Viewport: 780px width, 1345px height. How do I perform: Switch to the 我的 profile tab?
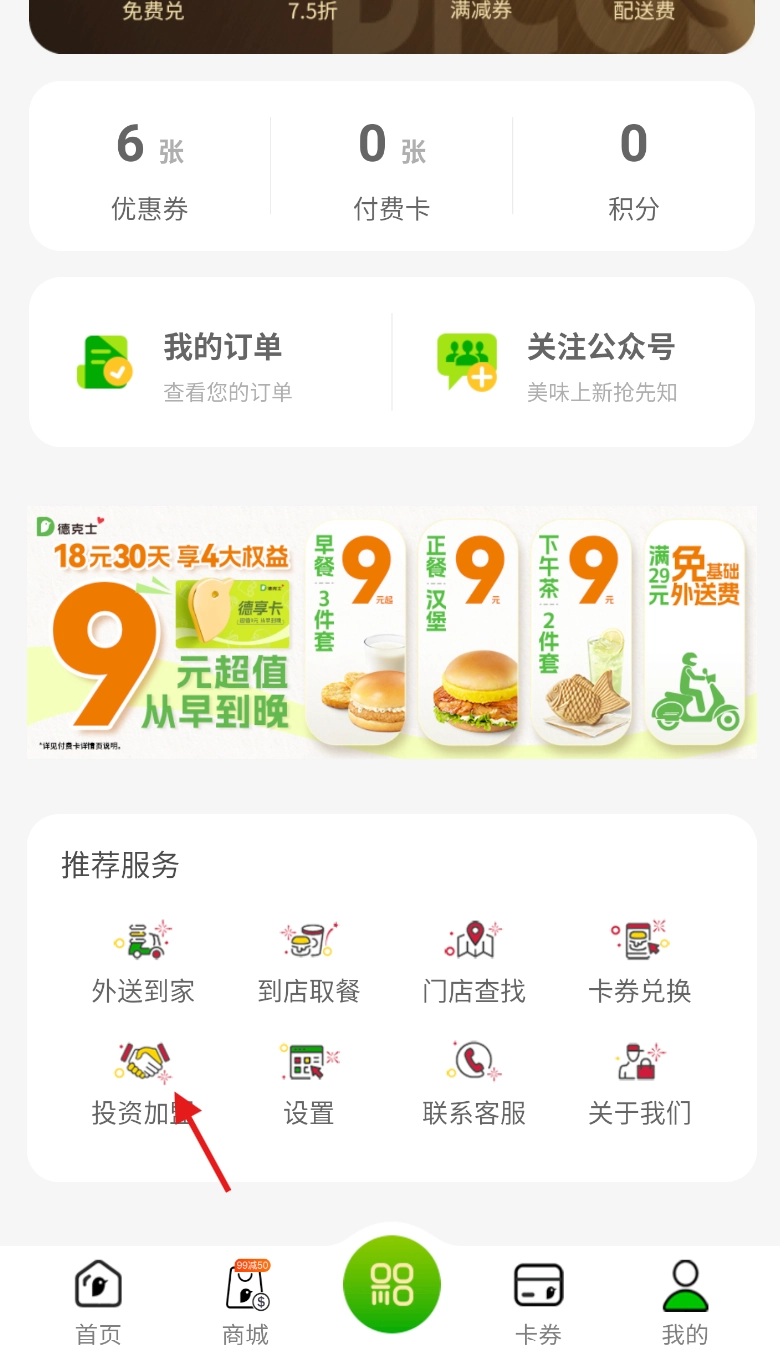click(685, 1301)
